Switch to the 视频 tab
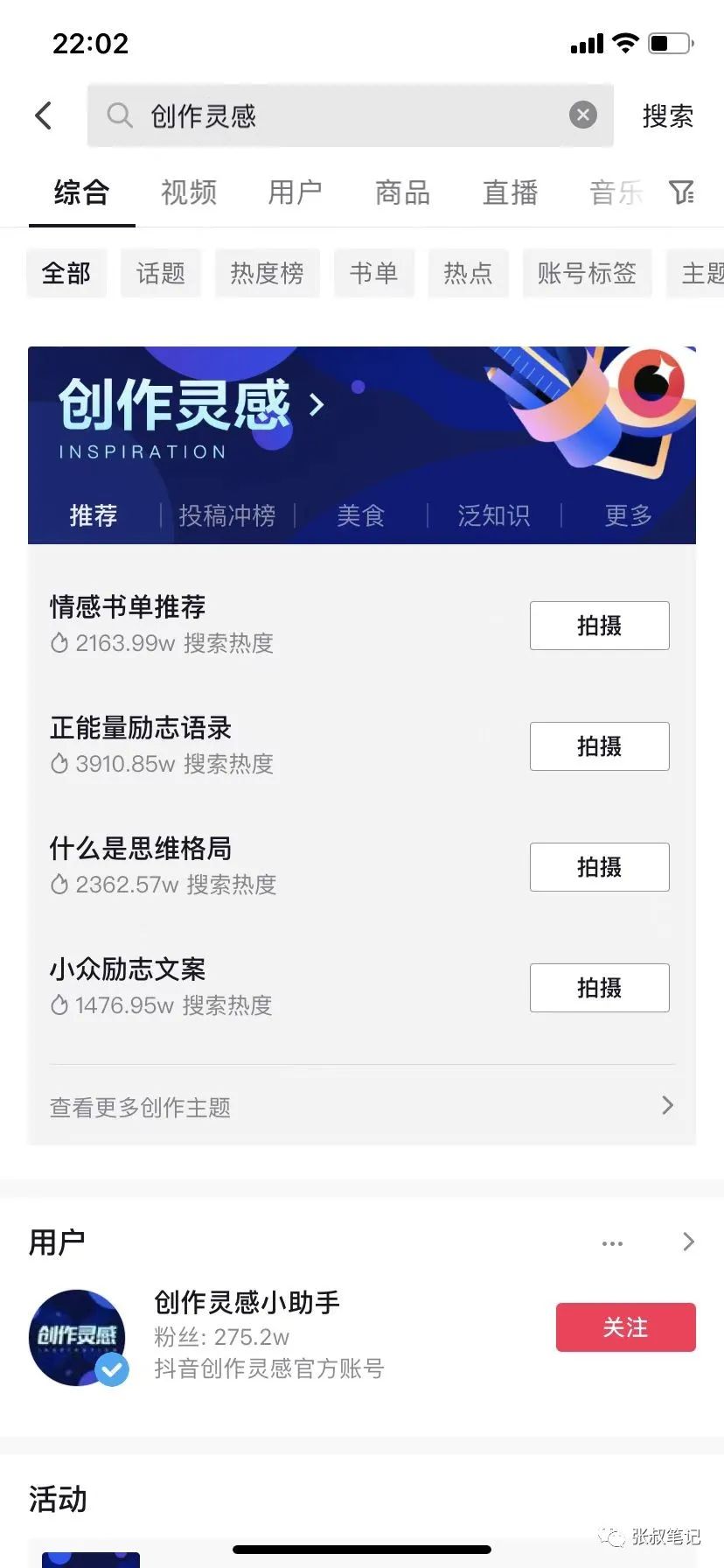Viewport: 724px width, 1568px height. (x=189, y=192)
